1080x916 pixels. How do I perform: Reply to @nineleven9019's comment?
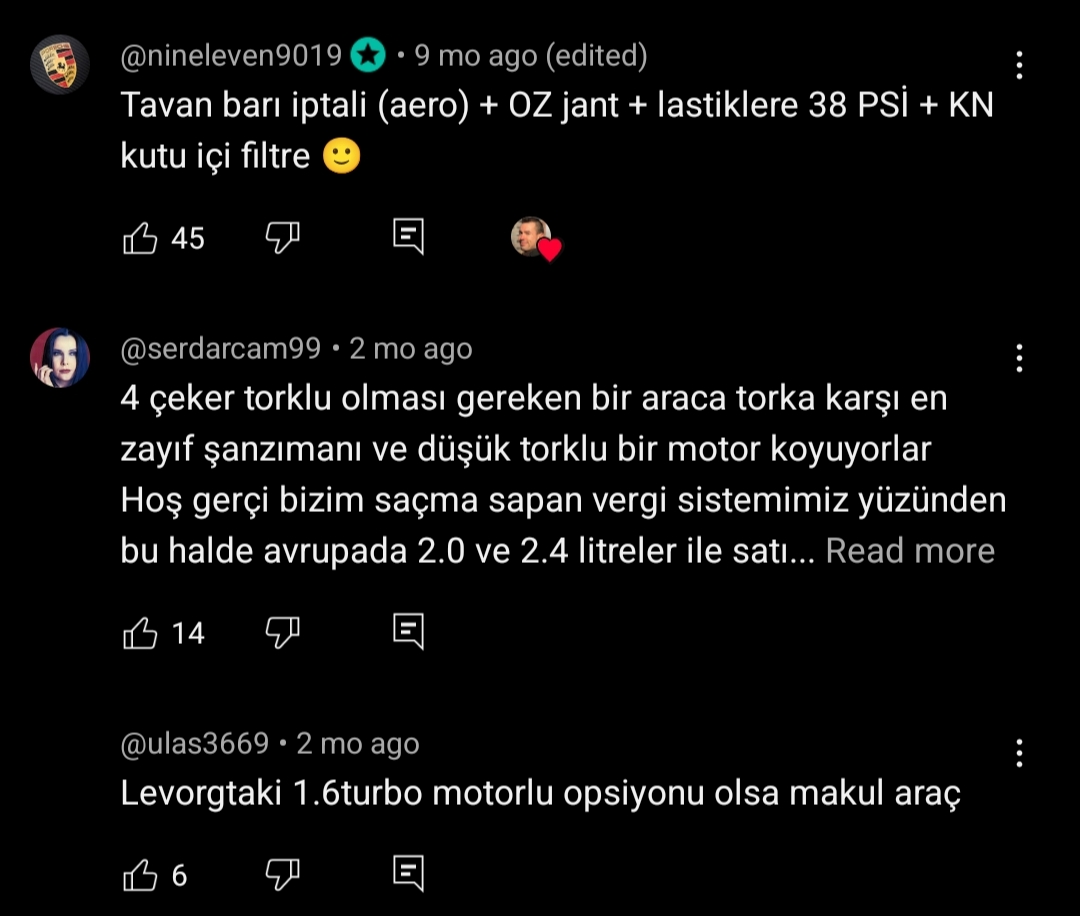(408, 237)
